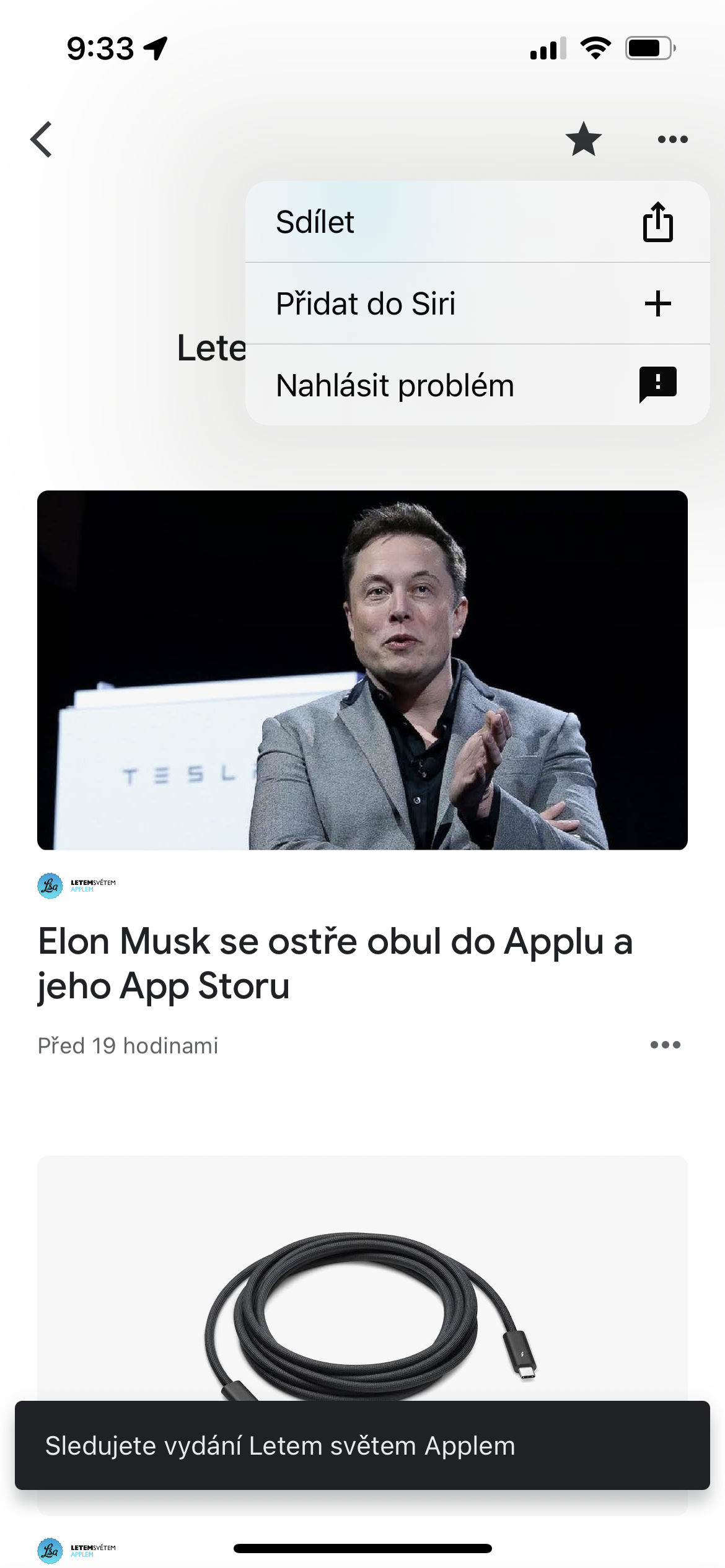Image resolution: width=725 pixels, height=1568 pixels.
Task: Close the overflow menu via three dots
Action: click(x=672, y=139)
